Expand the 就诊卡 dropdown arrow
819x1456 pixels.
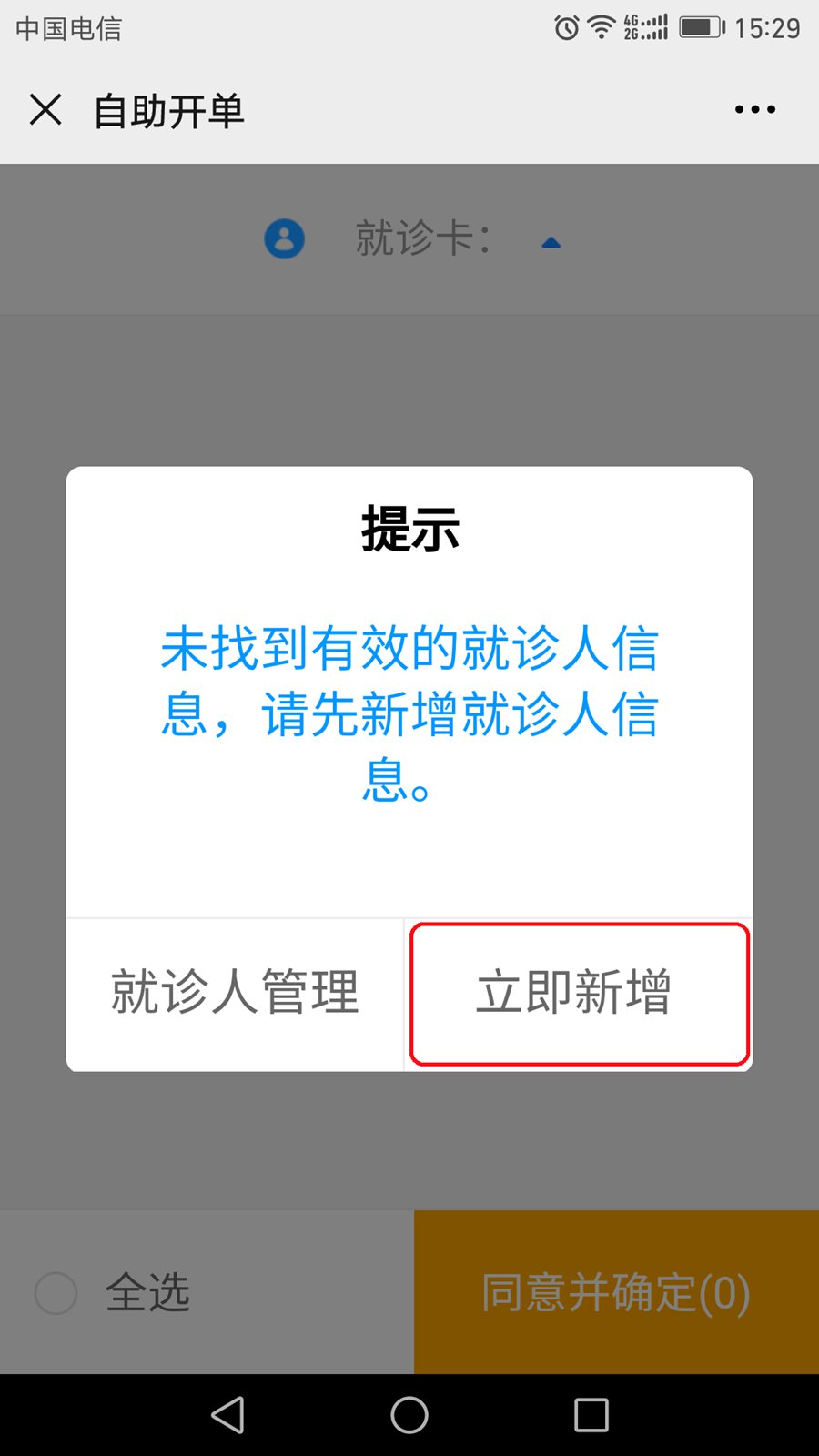(551, 242)
